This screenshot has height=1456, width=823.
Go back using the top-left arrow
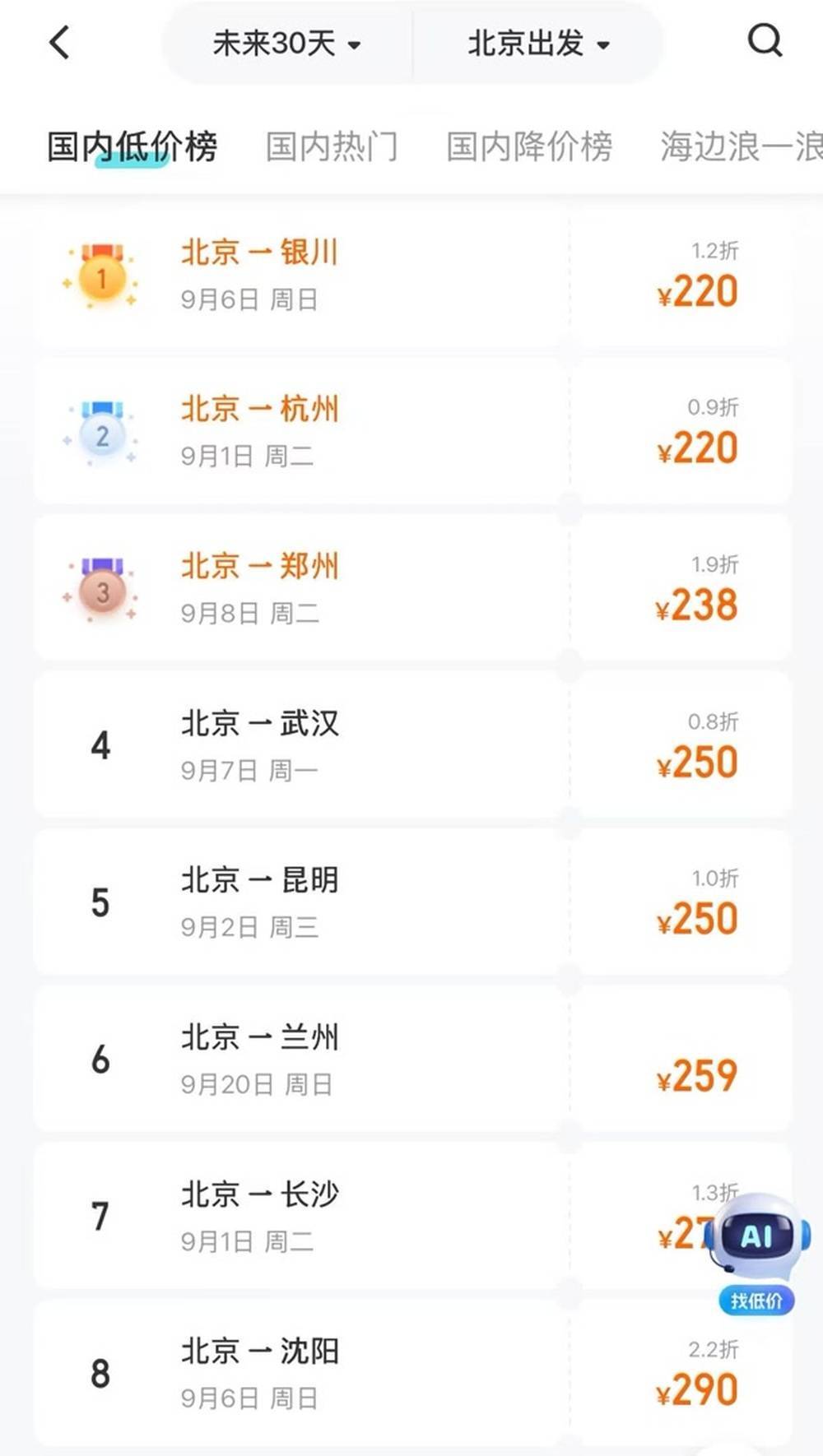pyautogui.click(x=59, y=42)
